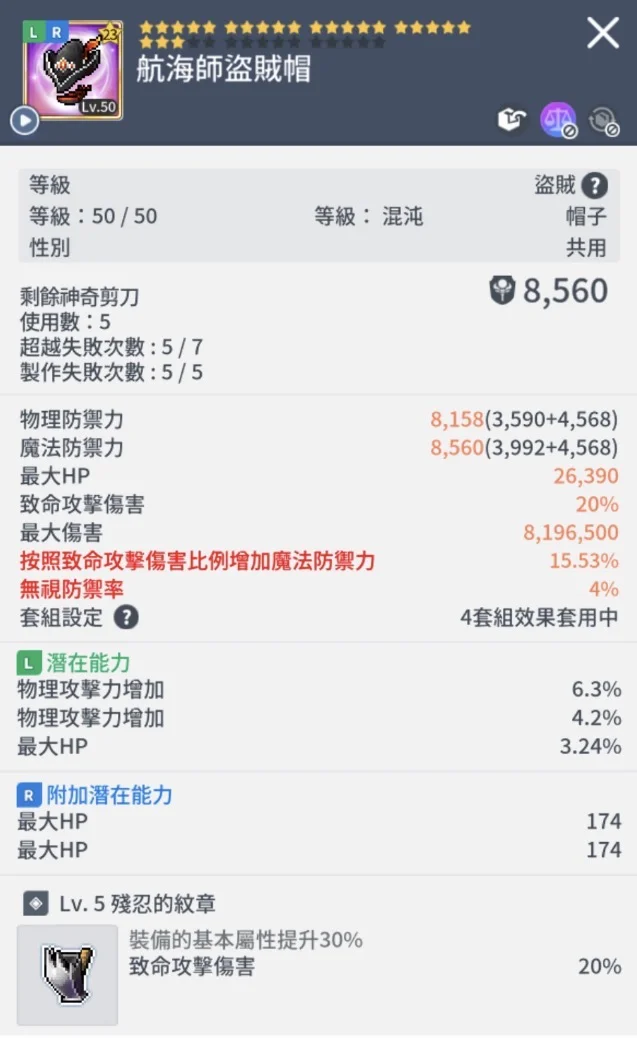The height and width of the screenshot is (1038, 637).
Task: Show help for 套組設定
Action: 126,617
